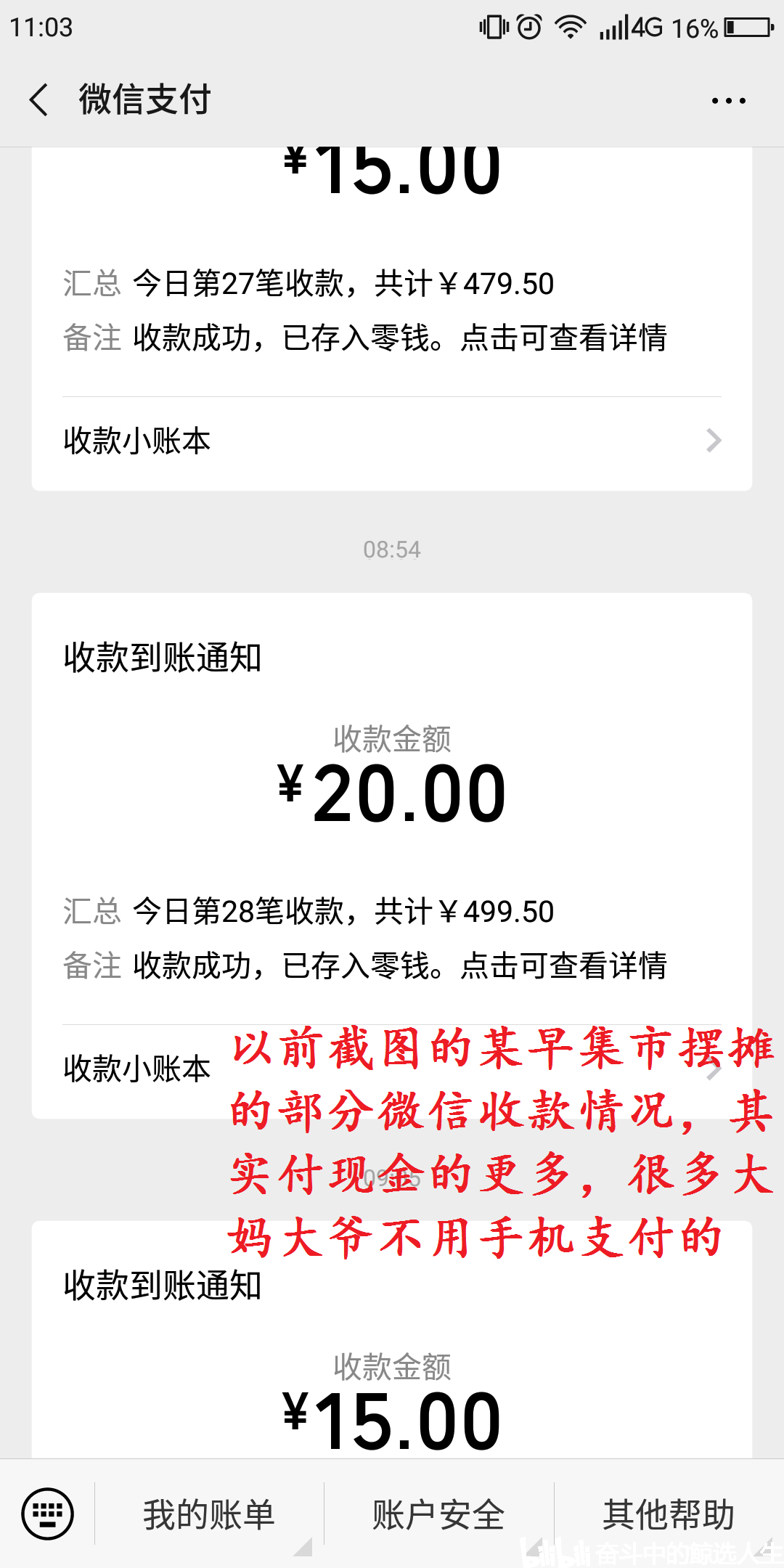
Task: Switch to the keyboard input
Action: [48, 1514]
